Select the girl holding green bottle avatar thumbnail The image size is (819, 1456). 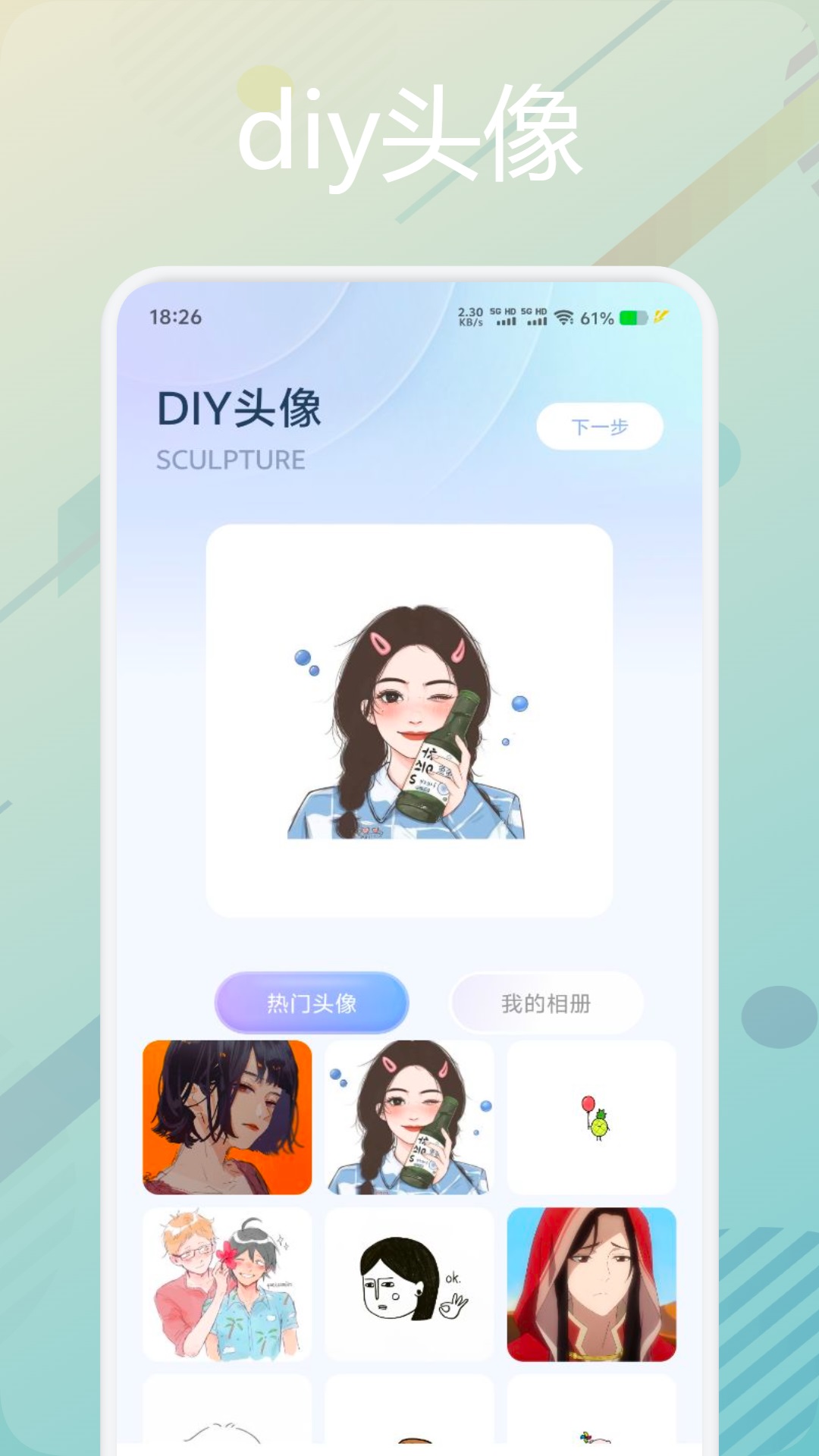point(409,1115)
